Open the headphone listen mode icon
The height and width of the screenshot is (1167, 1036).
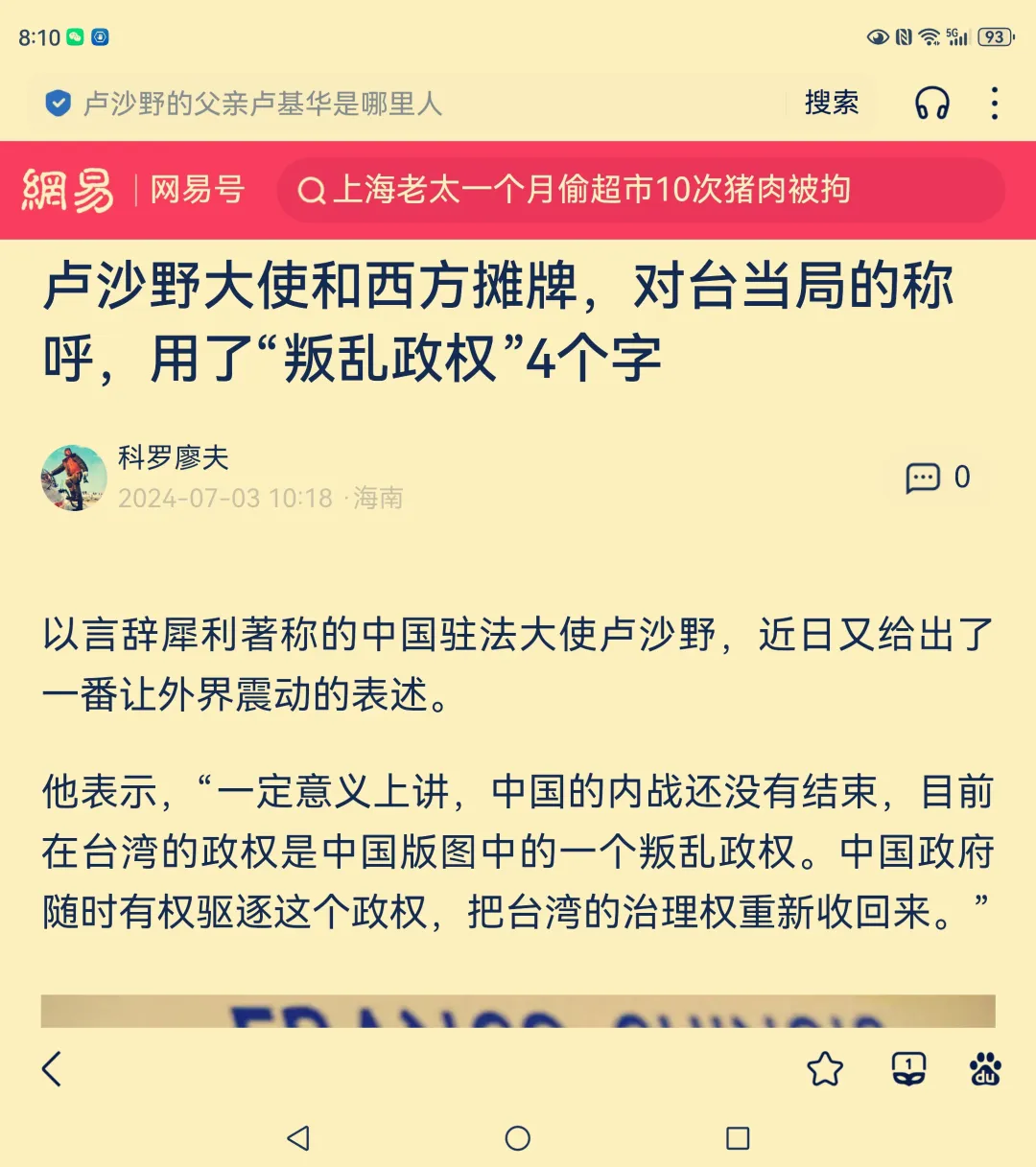tap(931, 104)
